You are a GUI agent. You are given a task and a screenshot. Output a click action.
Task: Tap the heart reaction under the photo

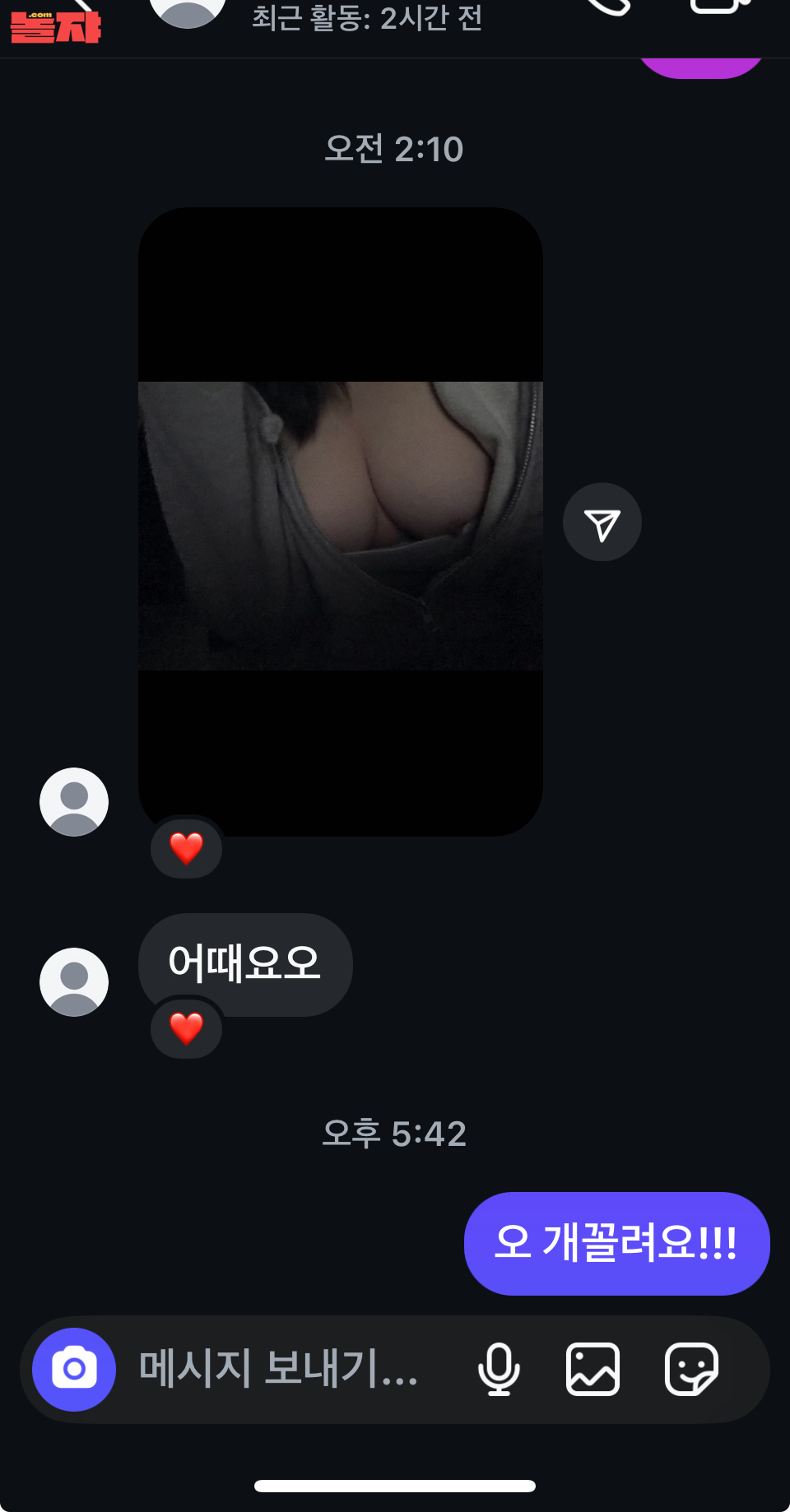pyautogui.click(x=186, y=848)
